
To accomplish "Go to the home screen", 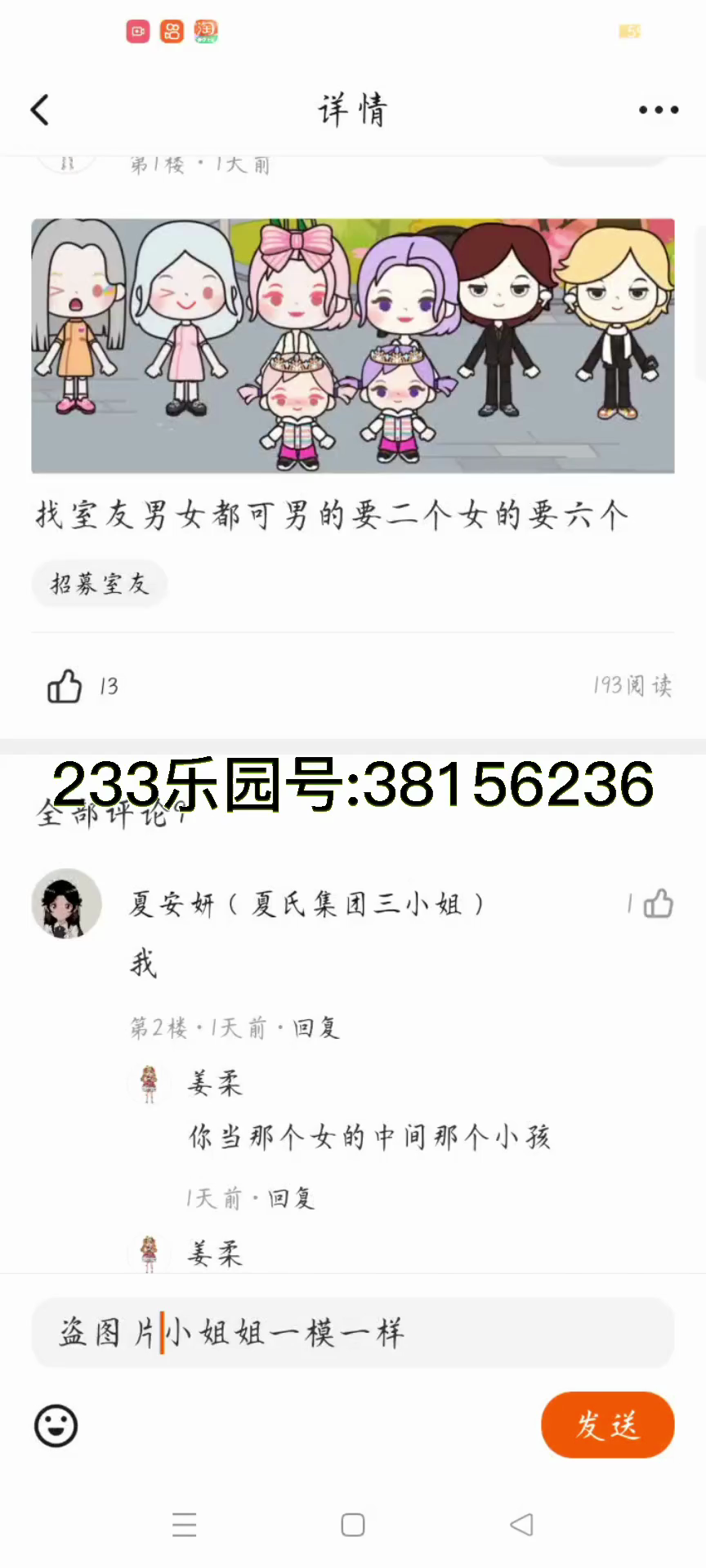I will coord(353,1525).
